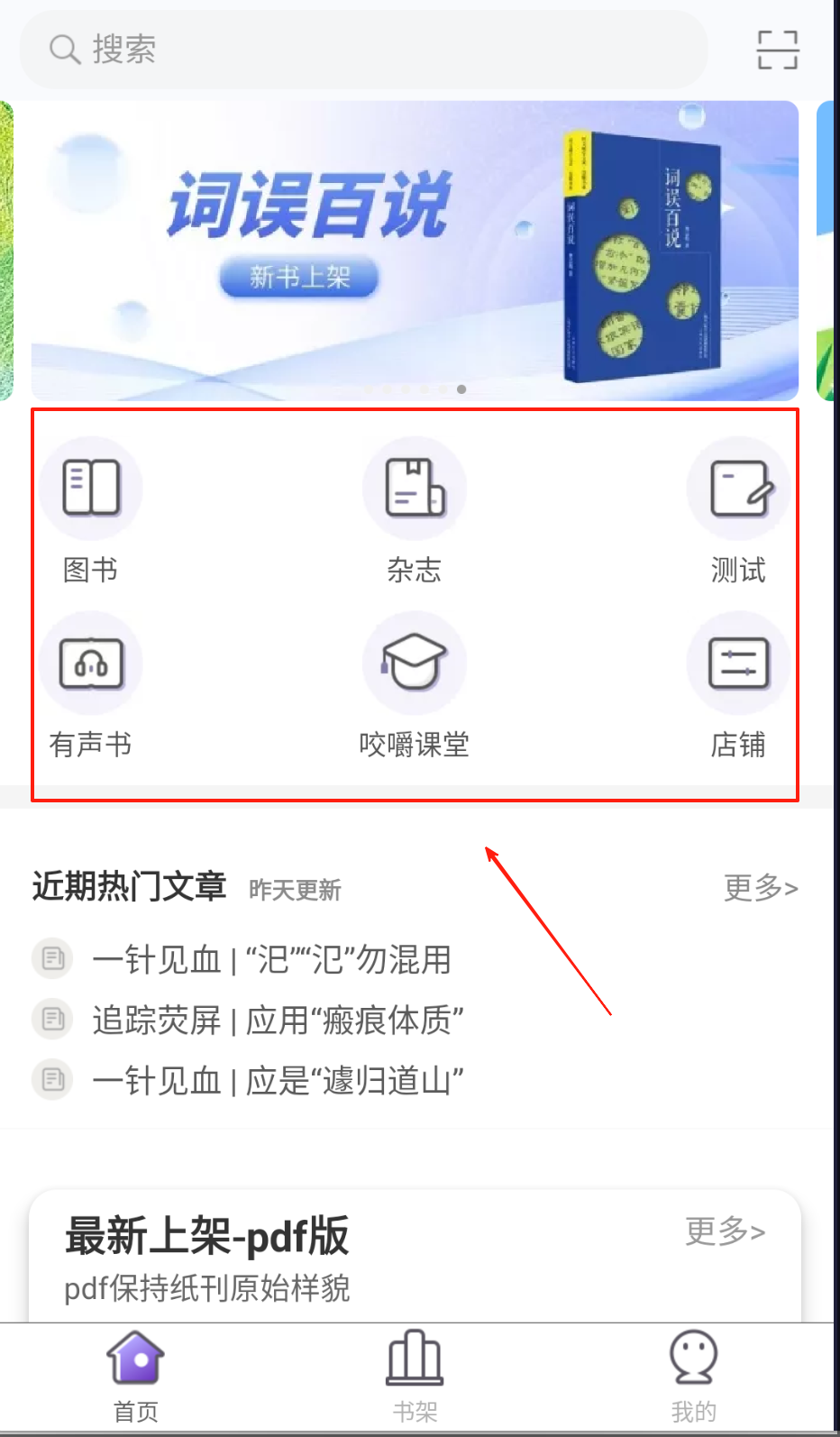Open the 词误百说 new book banner
Screen dimensions: 840x1437
pyautogui.click(x=415, y=251)
